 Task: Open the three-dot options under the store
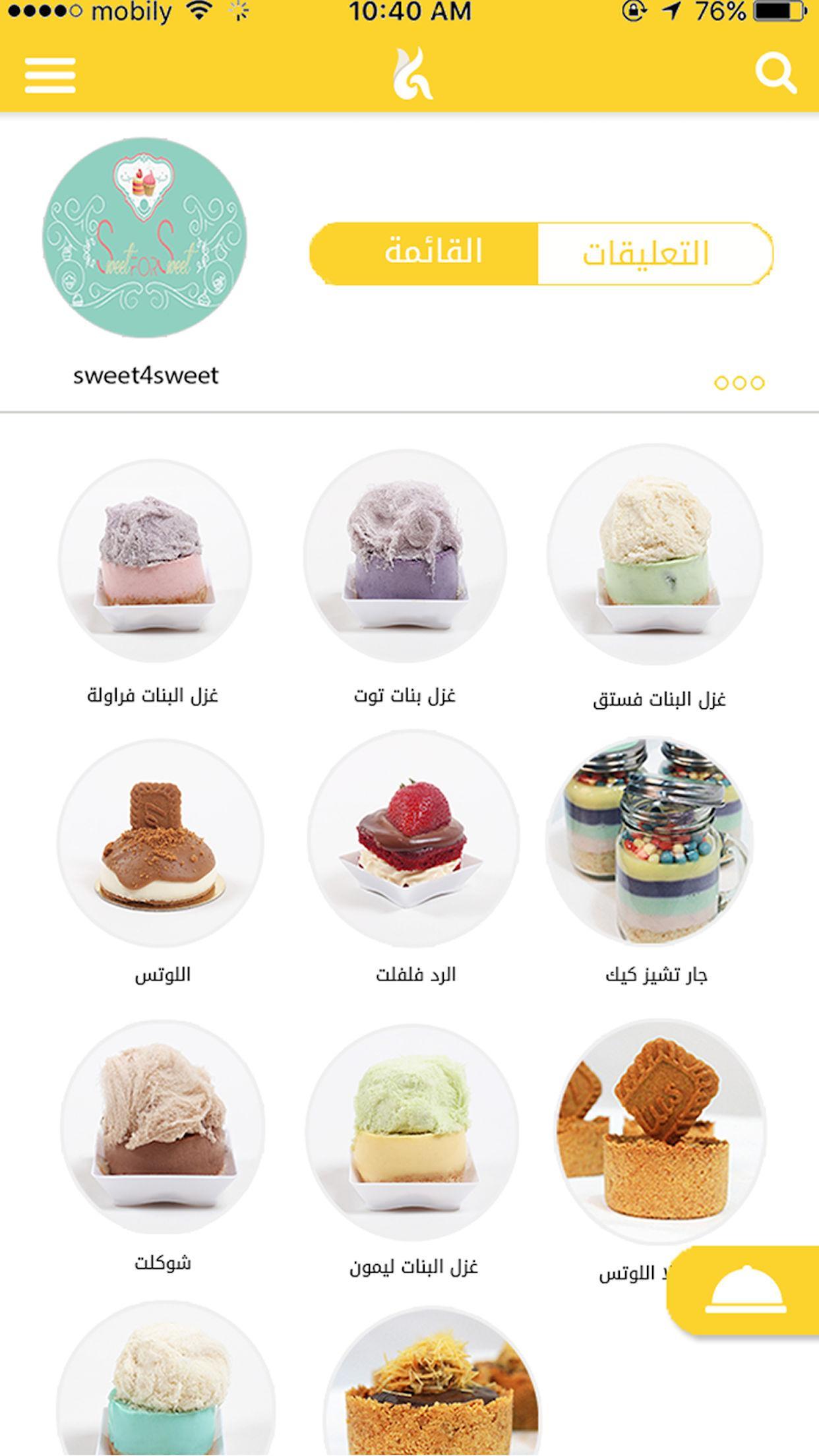(x=739, y=382)
